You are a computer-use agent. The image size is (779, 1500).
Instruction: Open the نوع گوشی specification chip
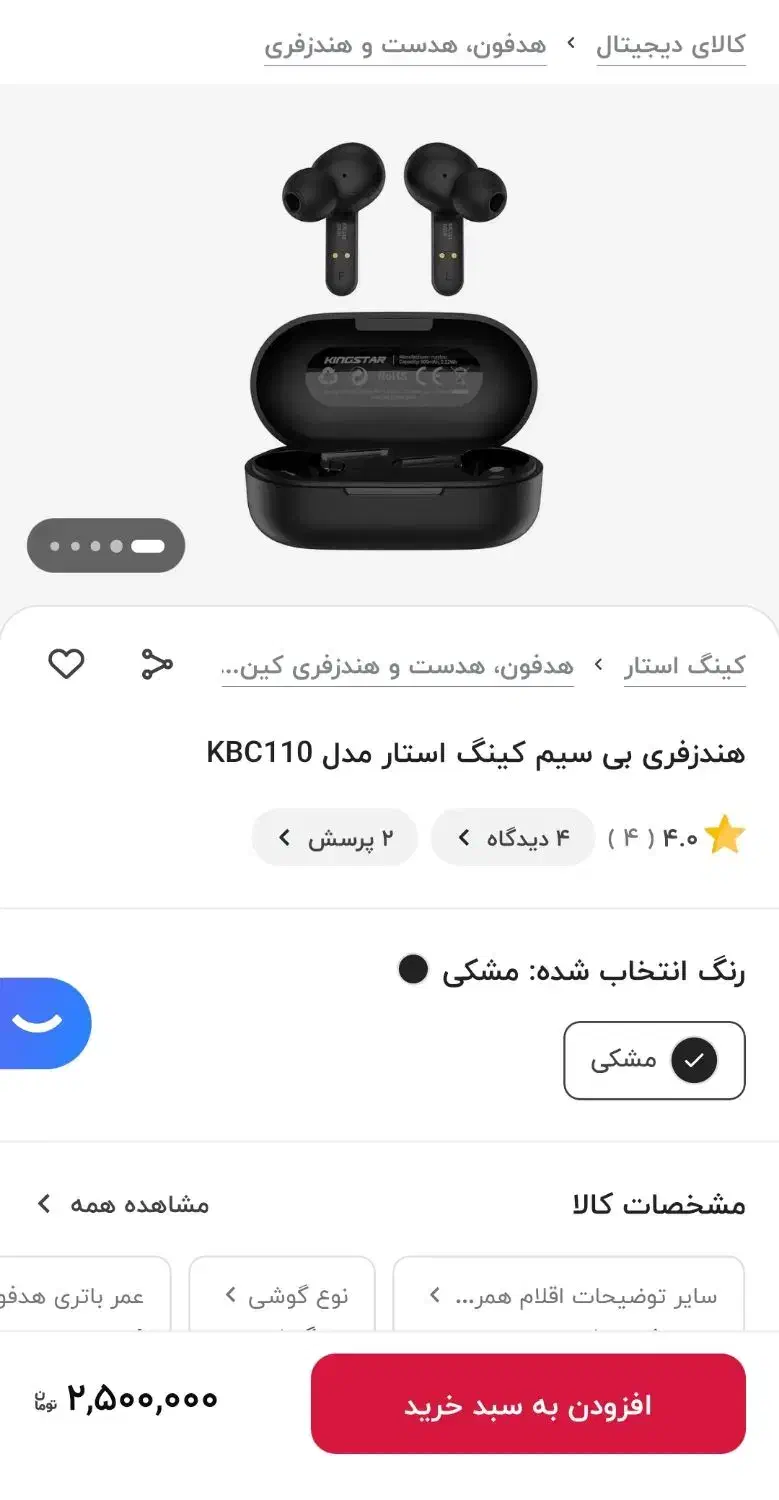(283, 1294)
